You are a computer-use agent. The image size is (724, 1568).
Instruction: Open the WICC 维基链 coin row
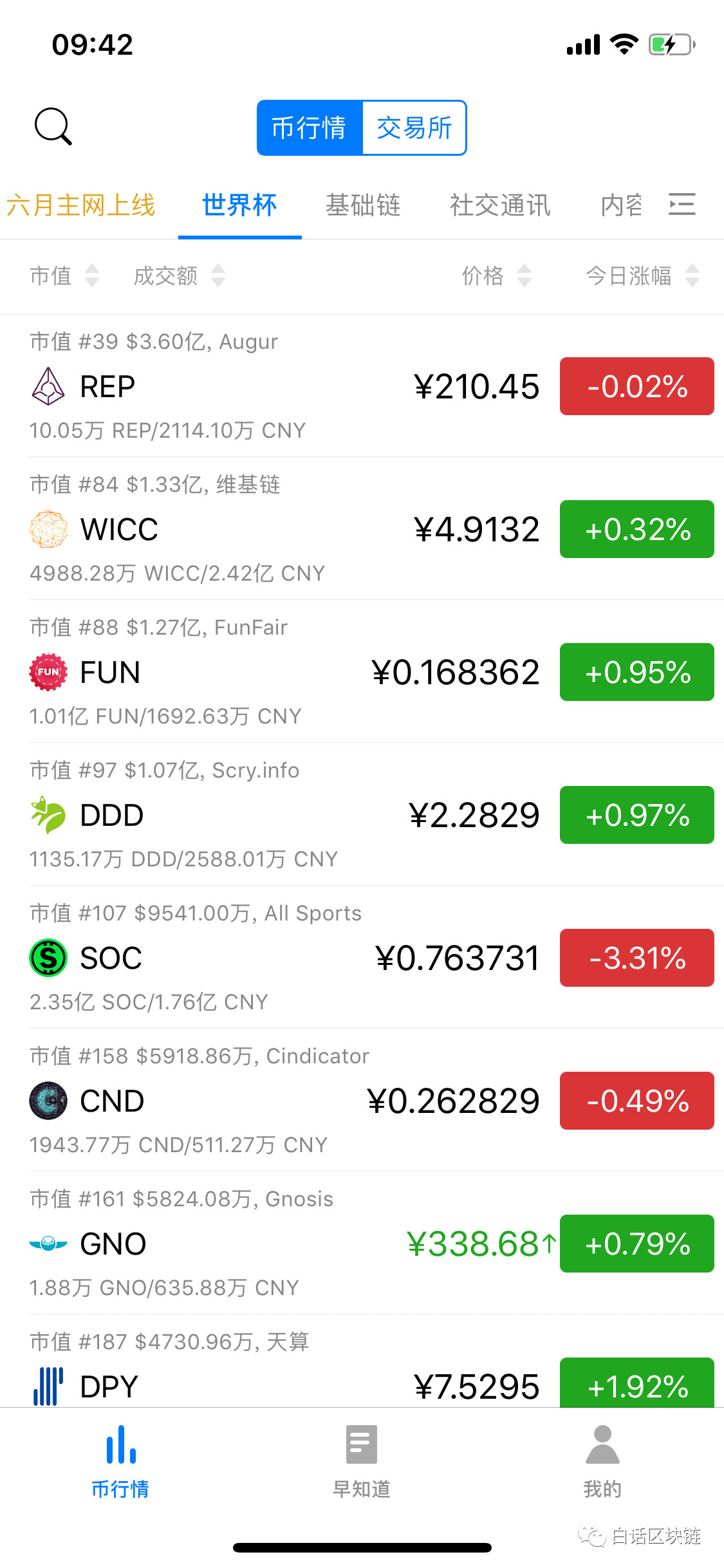point(362,529)
